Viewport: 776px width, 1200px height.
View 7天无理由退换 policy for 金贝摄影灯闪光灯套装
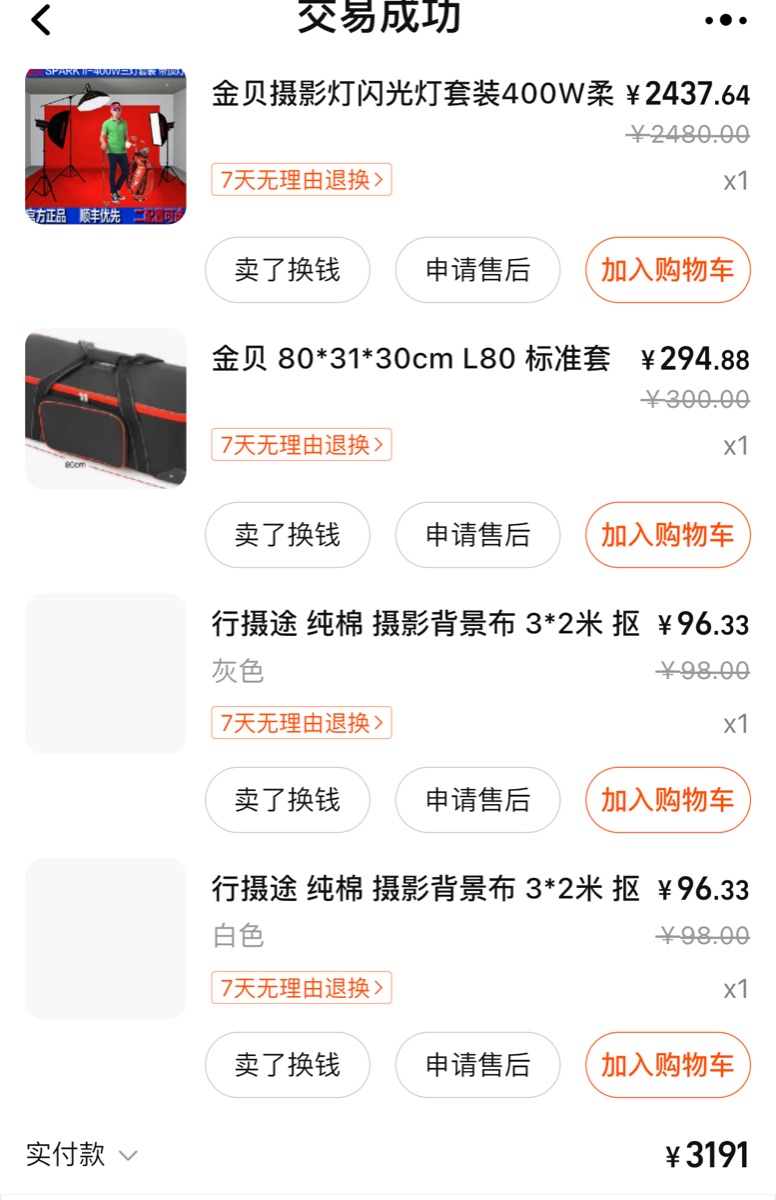[x=301, y=180]
